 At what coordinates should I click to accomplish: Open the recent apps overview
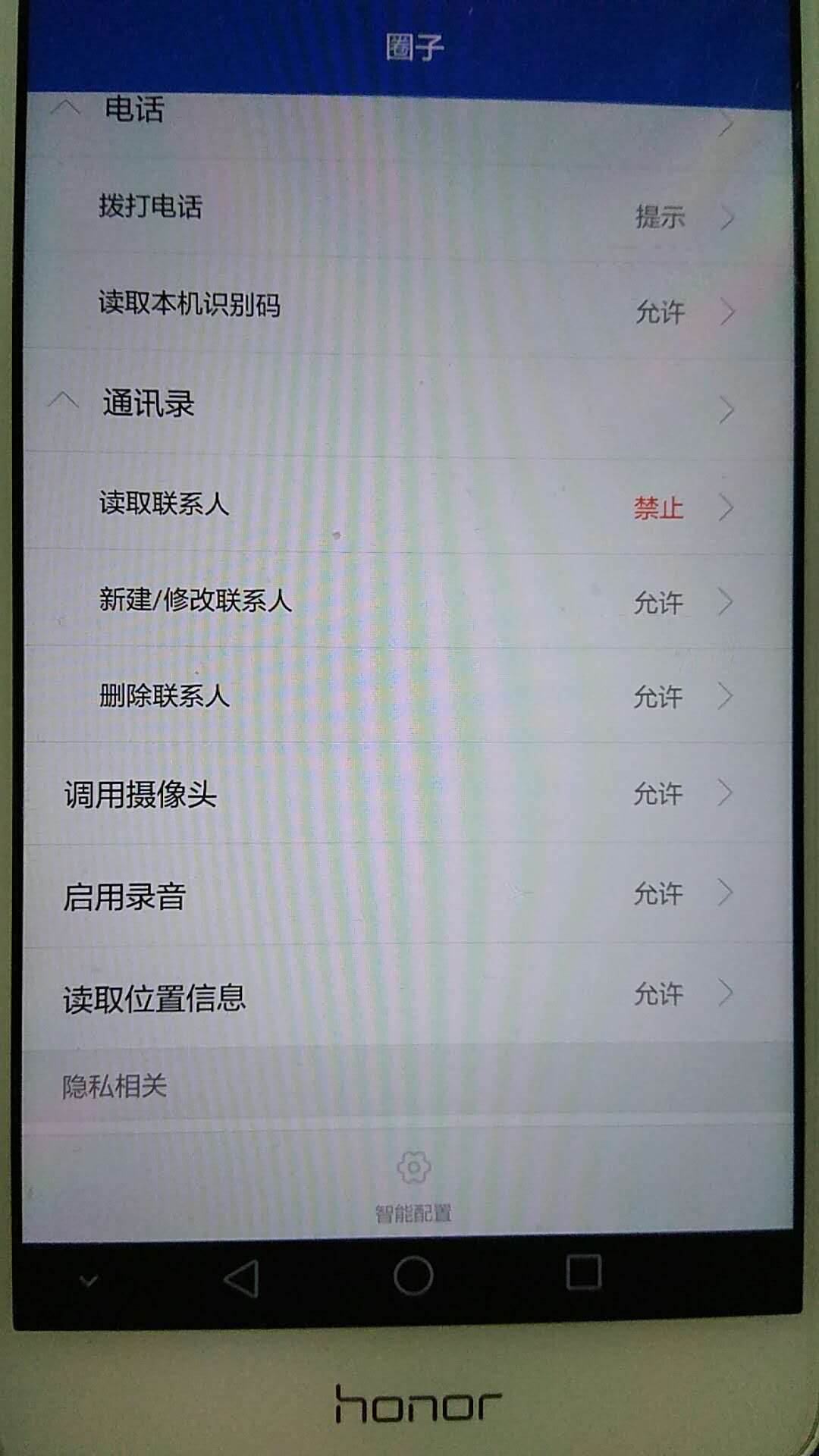click(x=583, y=1272)
